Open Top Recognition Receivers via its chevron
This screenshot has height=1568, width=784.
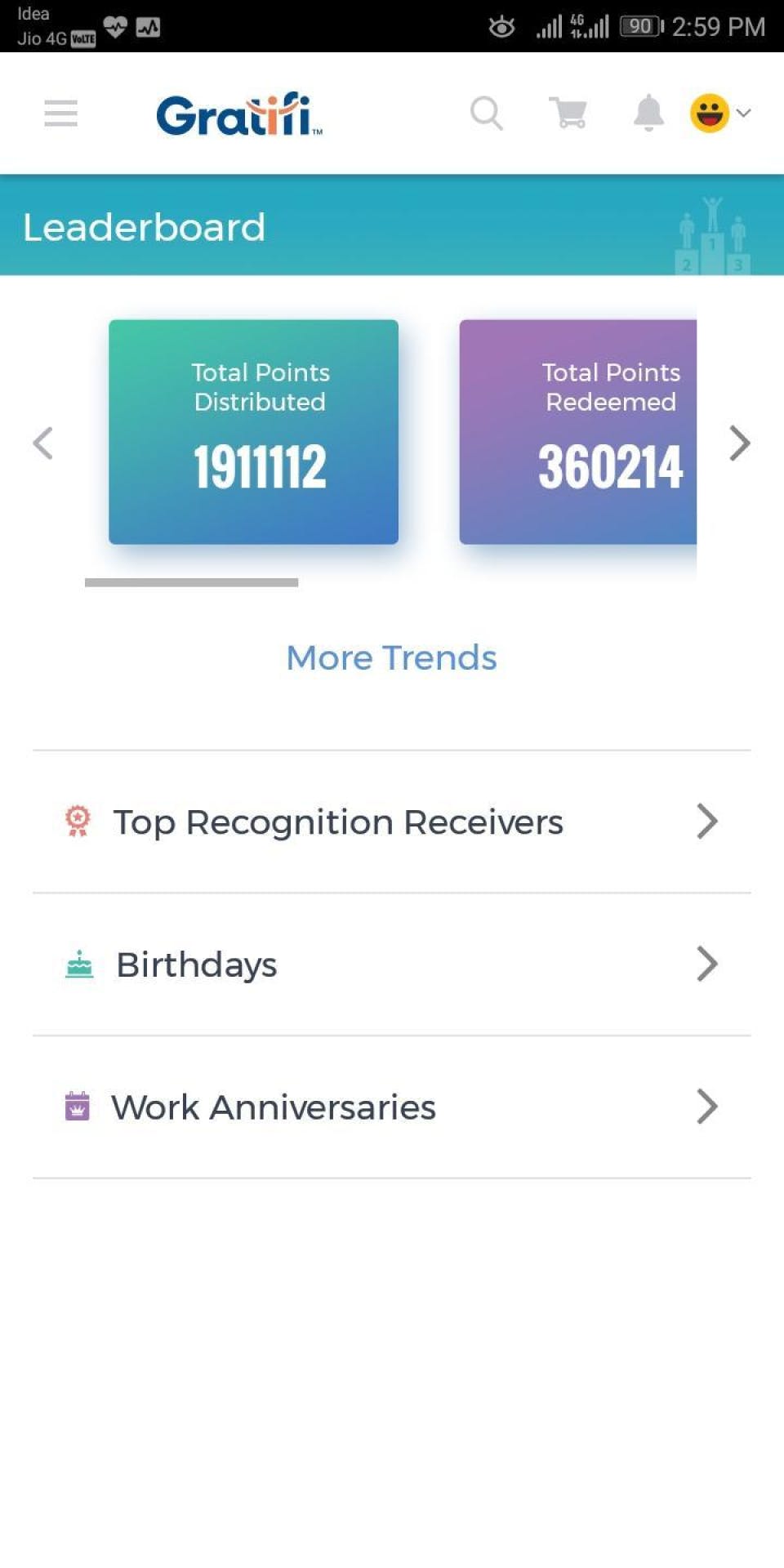click(707, 822)
